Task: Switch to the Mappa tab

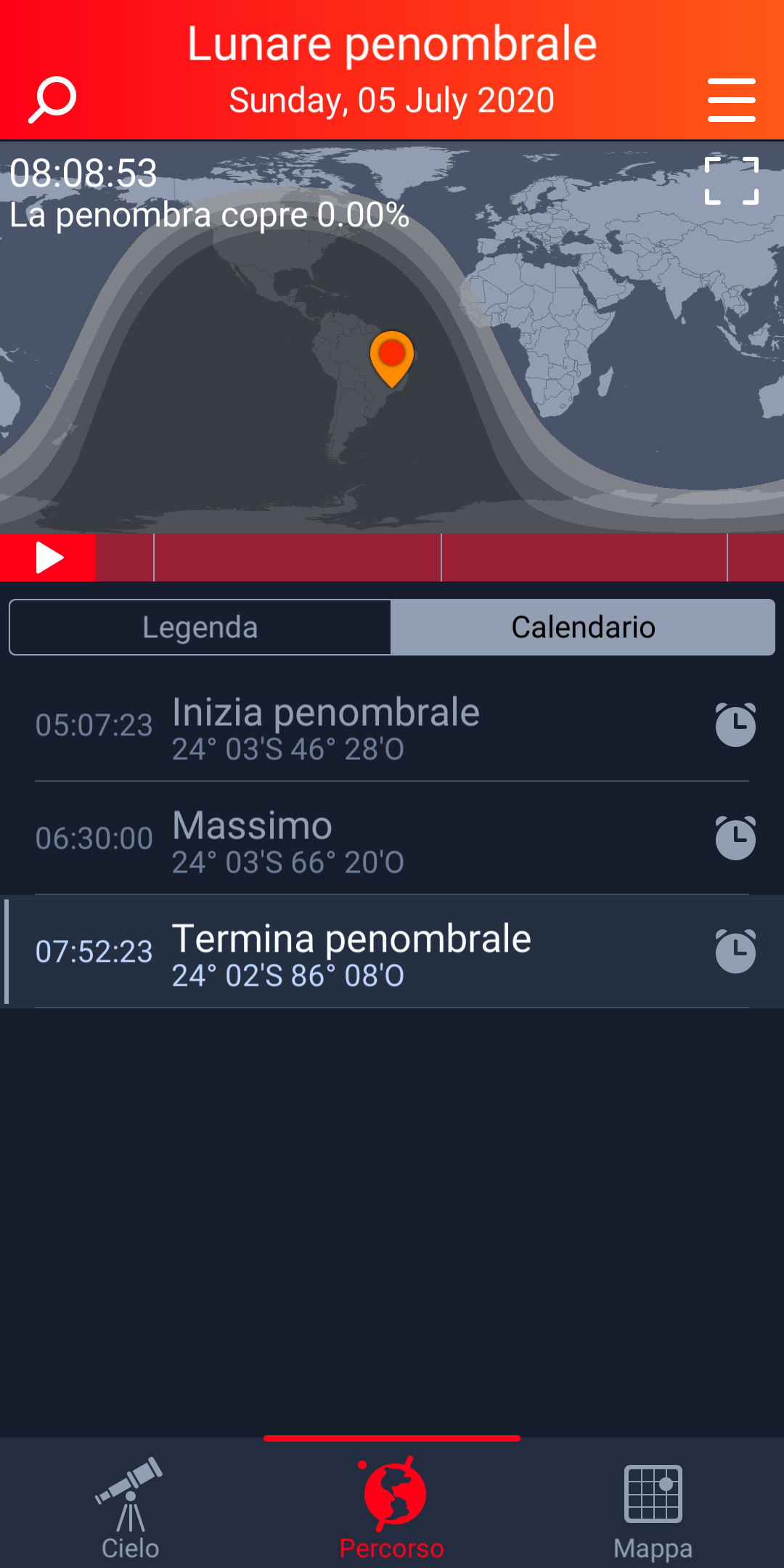Action: (653, 1508)
